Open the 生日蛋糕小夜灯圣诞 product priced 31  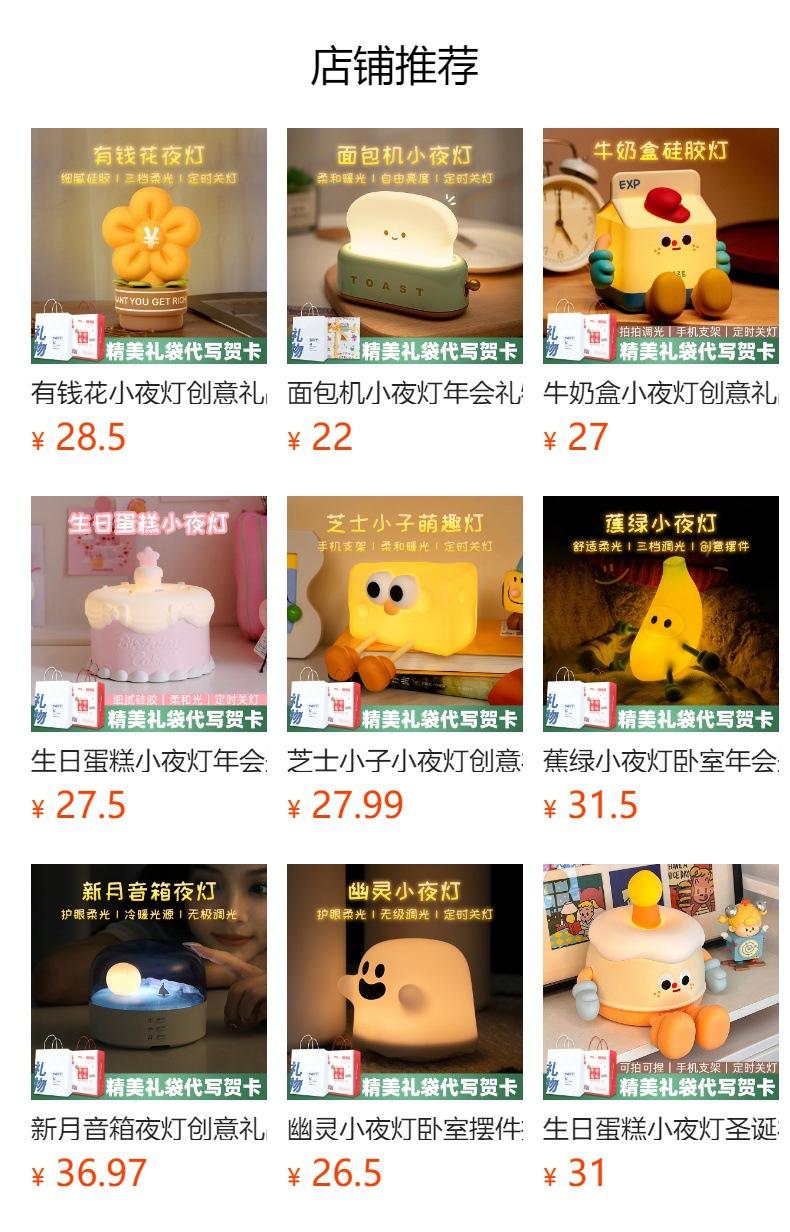661,982
